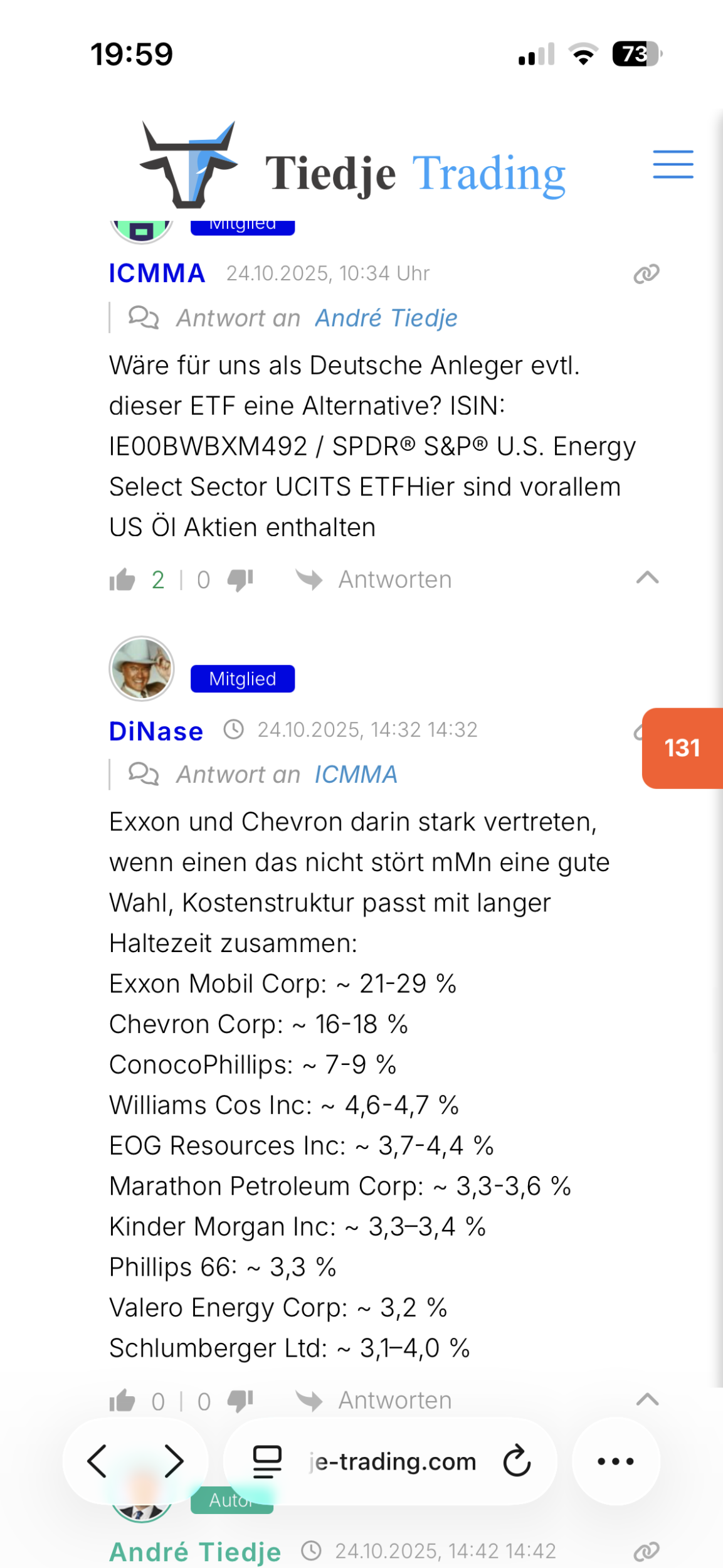Tap the orange 131 comments badge

pos(682,748)
